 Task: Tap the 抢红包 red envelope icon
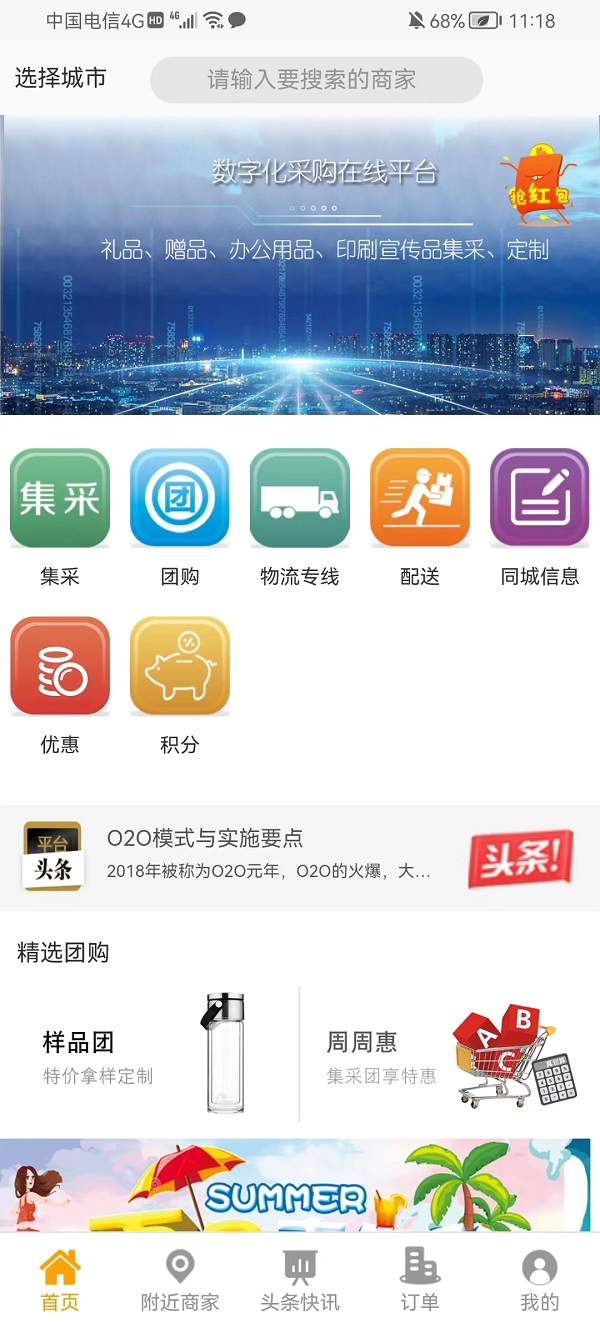click(535, 180)
